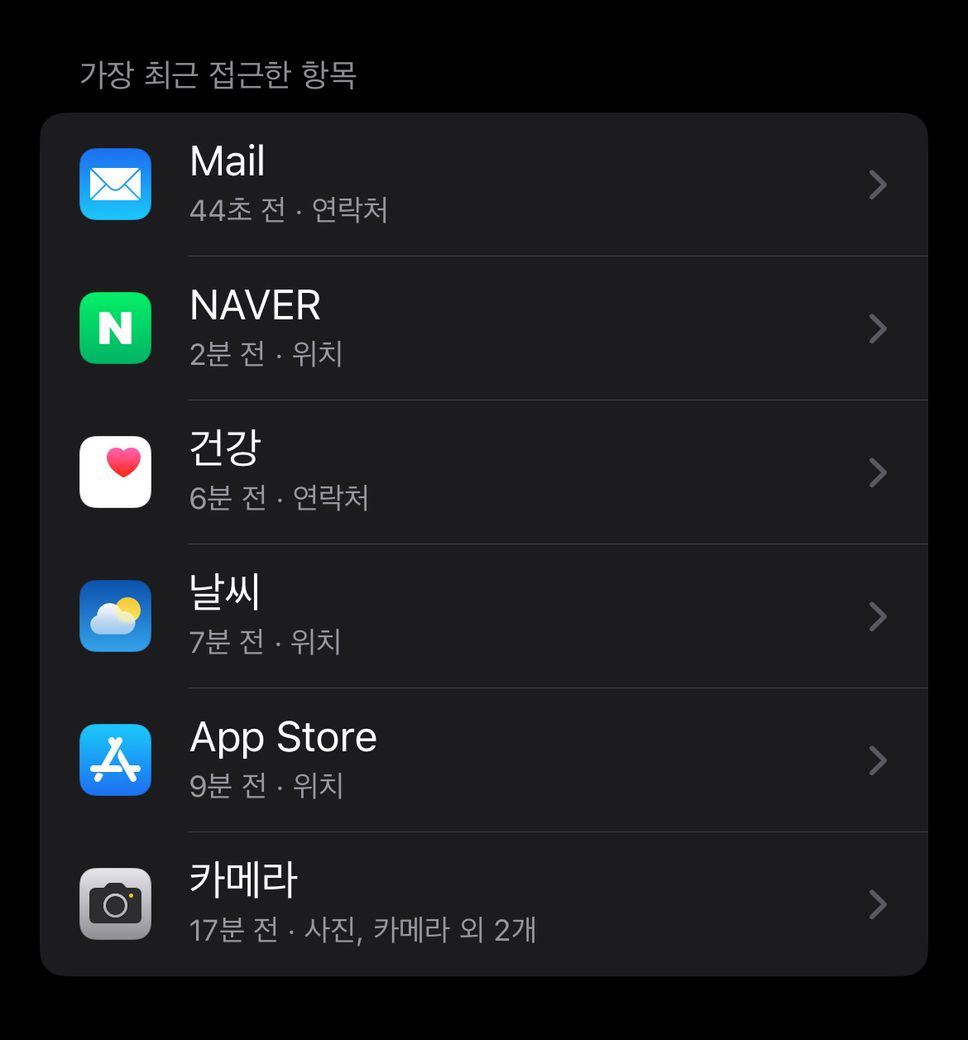Open the Mail access details row
Image resolution: width=968 pixels, height=1040 pixels.
pyautogui.click(x=484, y=184)
